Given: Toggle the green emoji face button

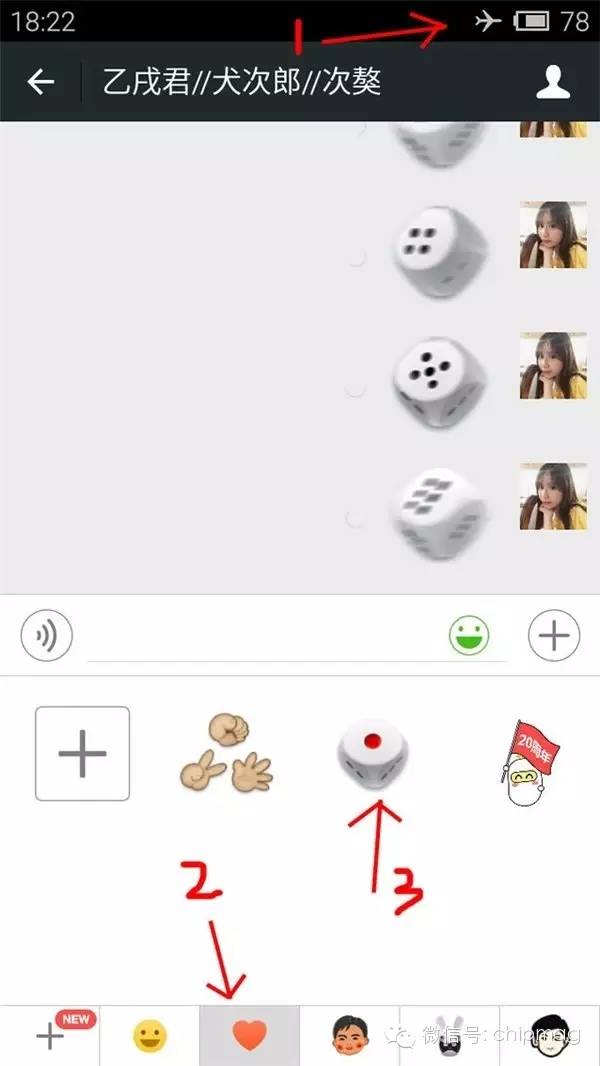Looking at the screenshot, I should (x=469, y=636).
